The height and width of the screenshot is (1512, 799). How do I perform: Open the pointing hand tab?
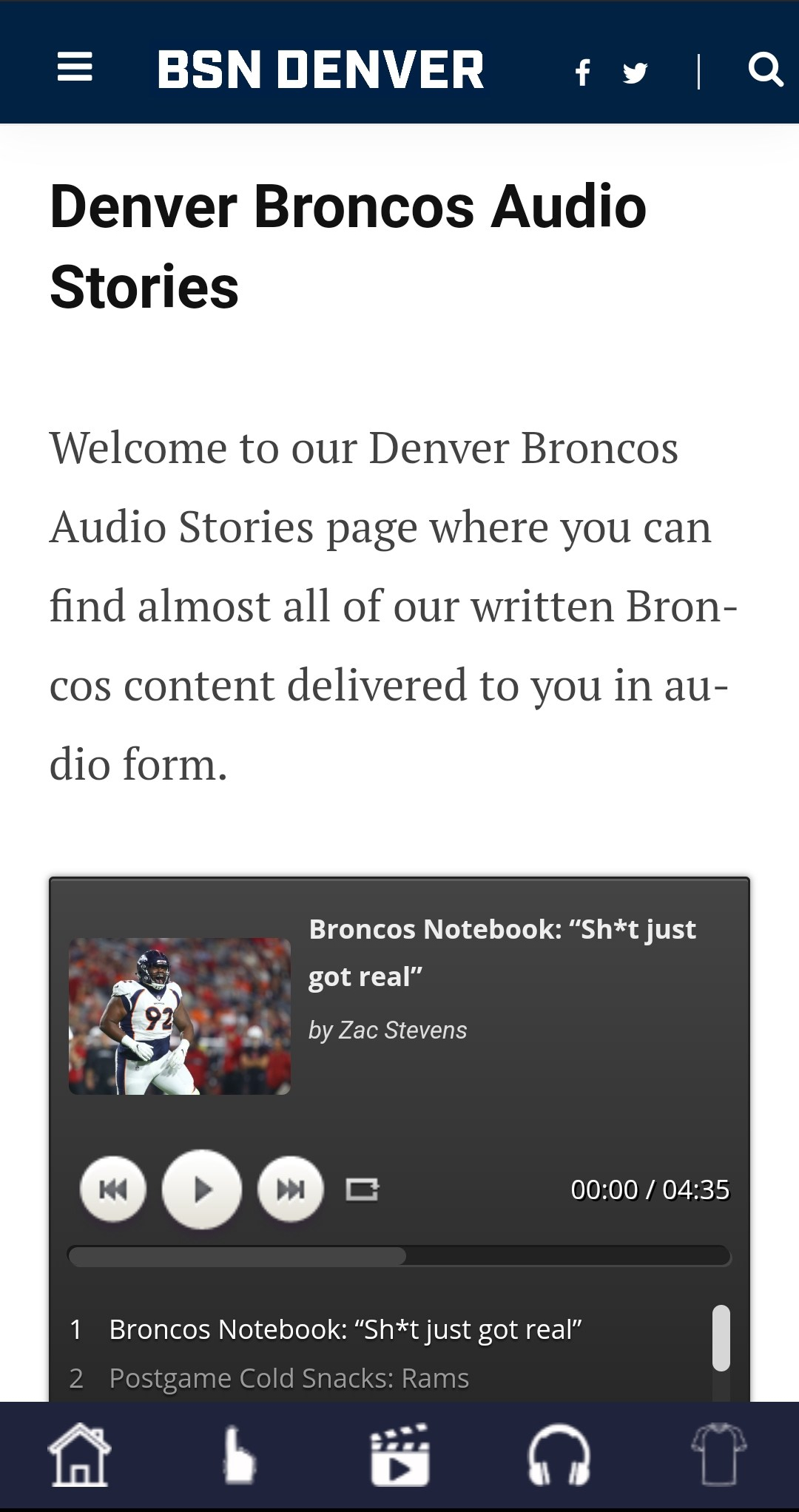click(x=239, y=1454)
